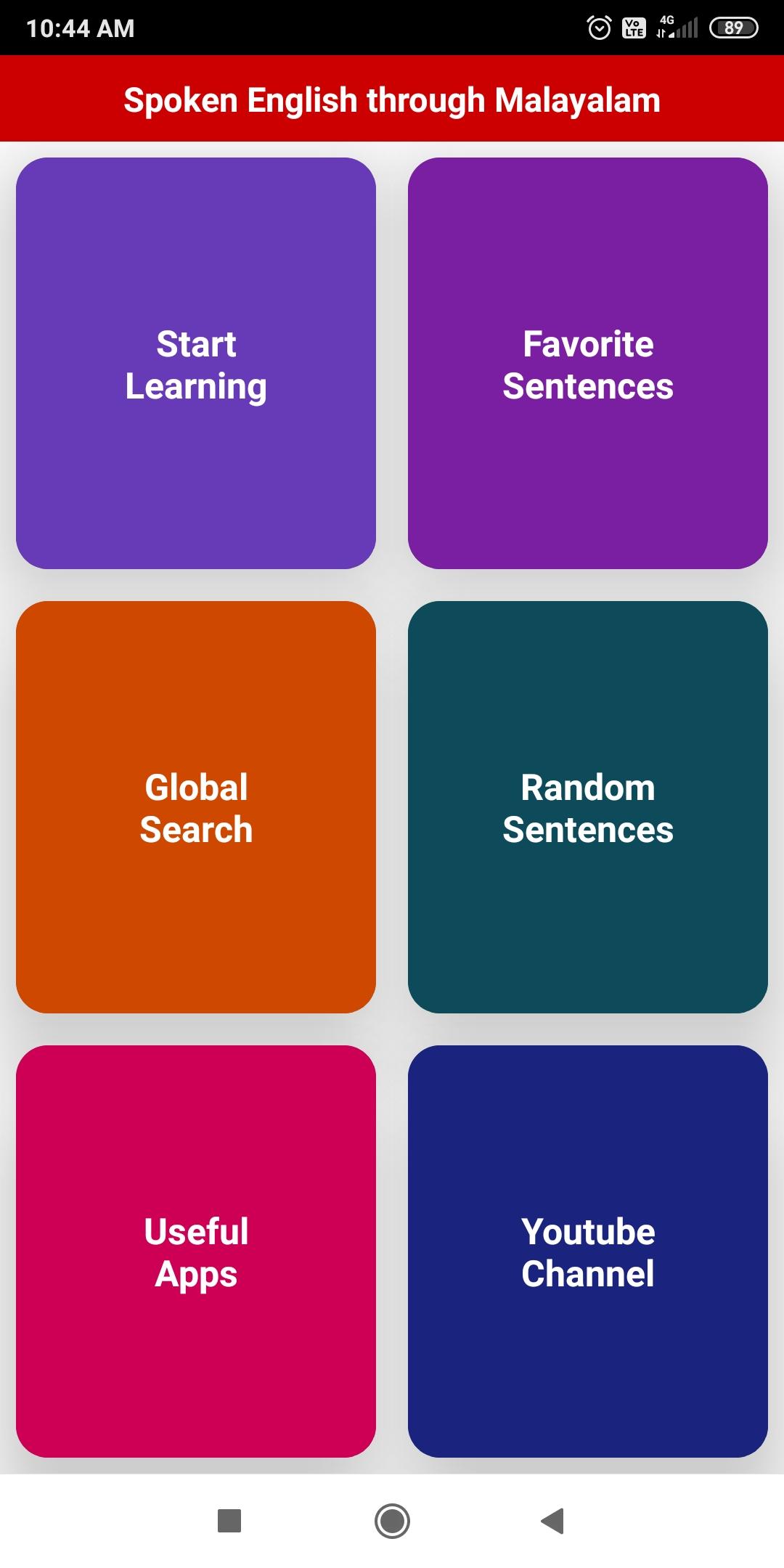View Favorite Sentences
Viewport: 784px width, 1568px height.
588,364
